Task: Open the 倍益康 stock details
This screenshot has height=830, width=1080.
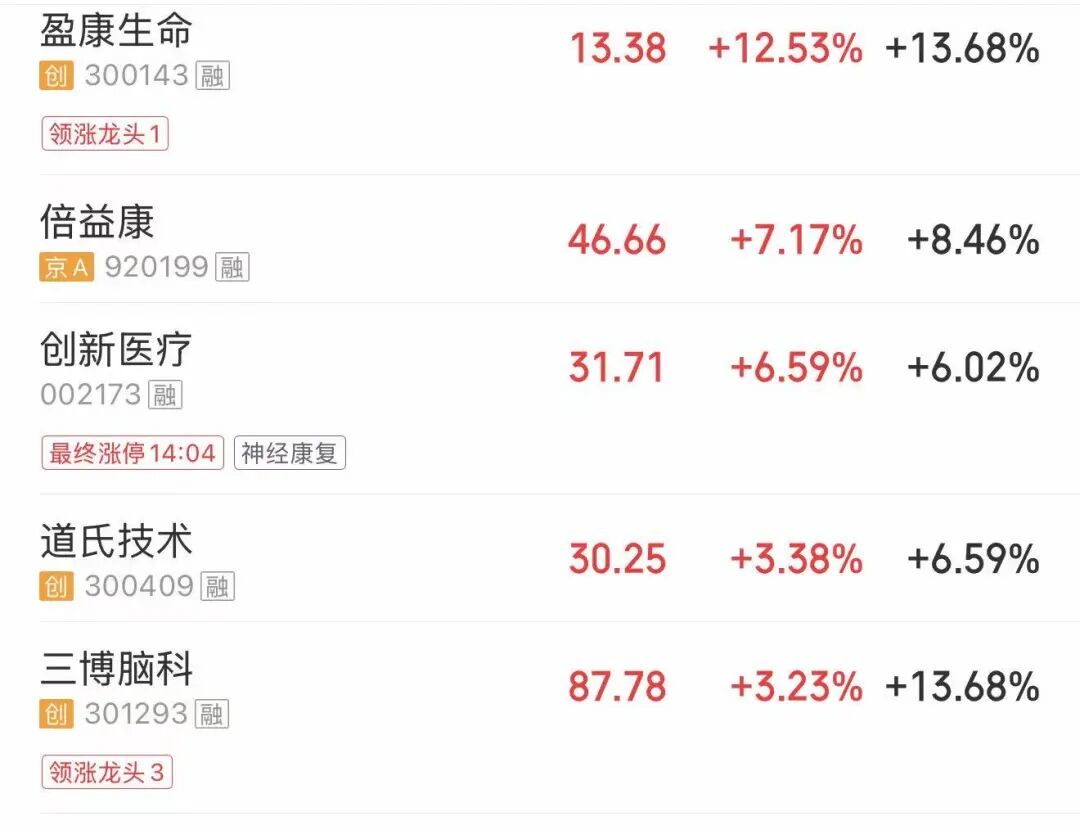Action: point(98,222)
